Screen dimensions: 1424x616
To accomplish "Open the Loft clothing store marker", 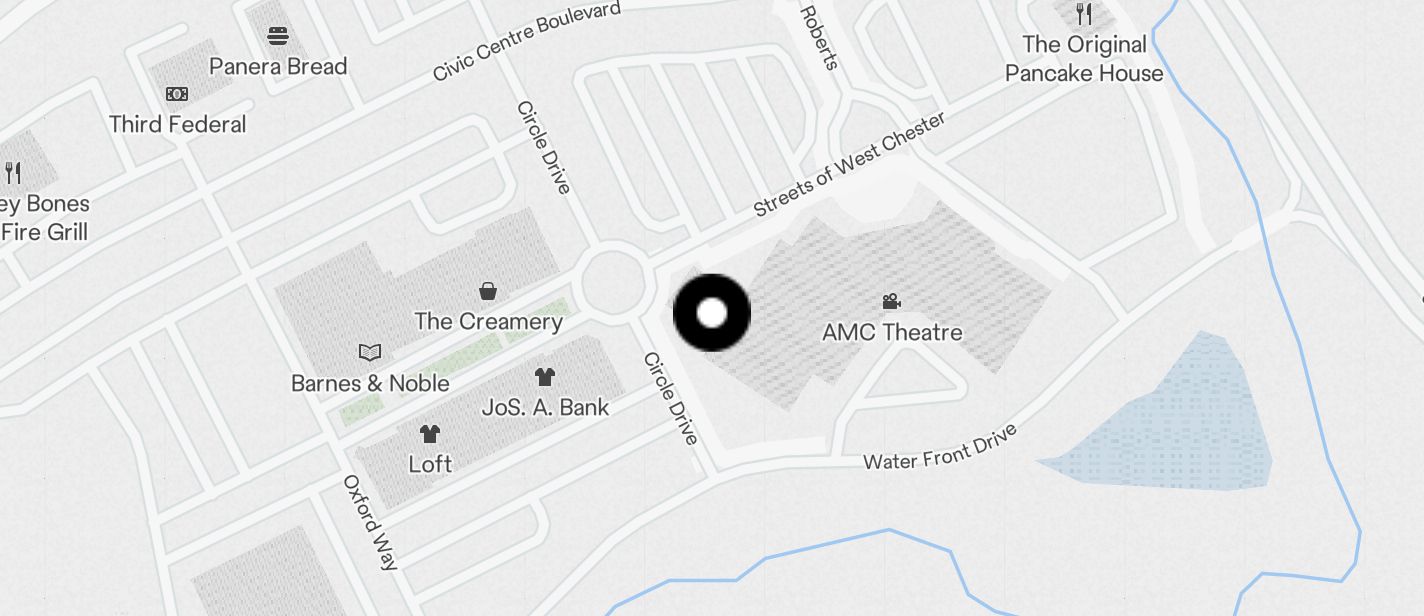I will click(x=430, y=434).
